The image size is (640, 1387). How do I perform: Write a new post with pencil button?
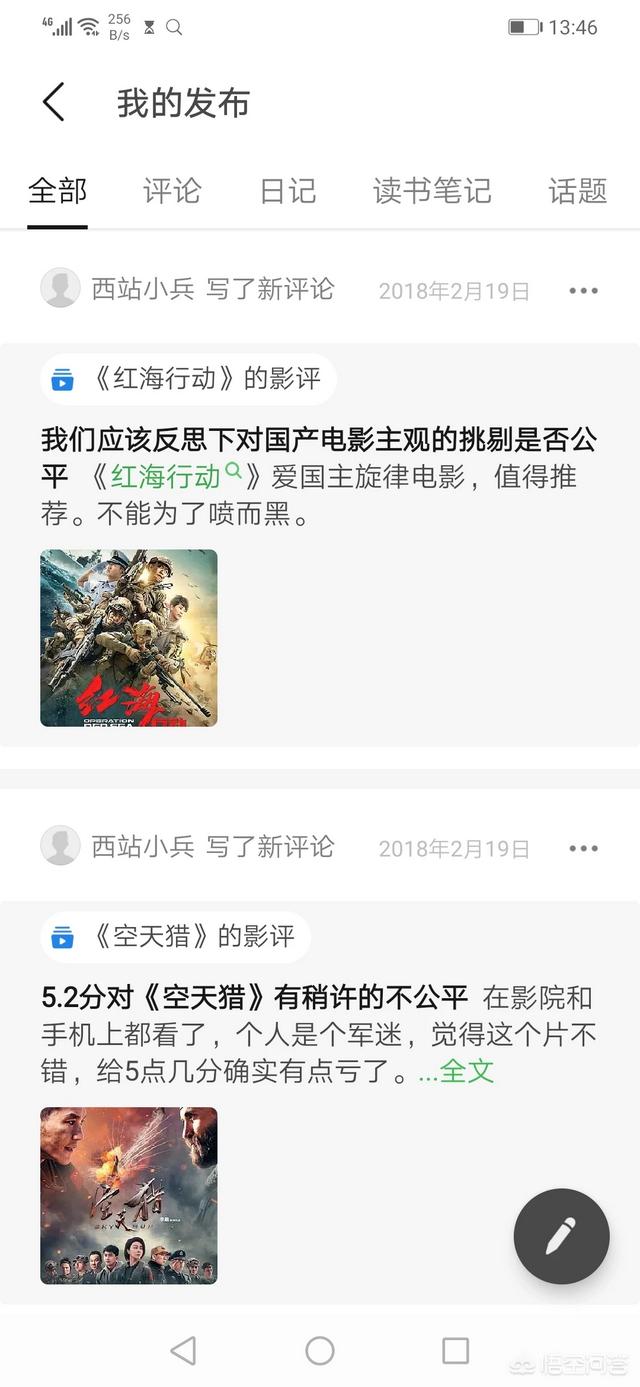point(561,1236)
